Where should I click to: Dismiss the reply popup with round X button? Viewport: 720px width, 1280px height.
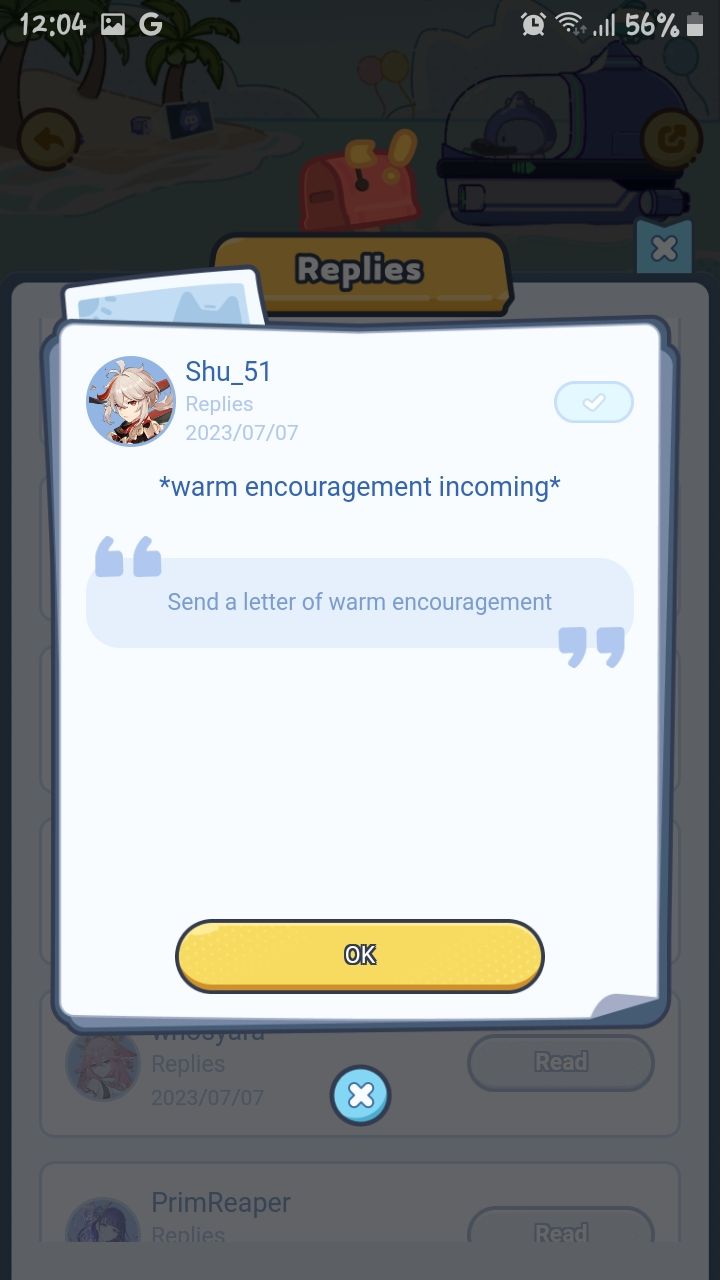pos(360,1096)
